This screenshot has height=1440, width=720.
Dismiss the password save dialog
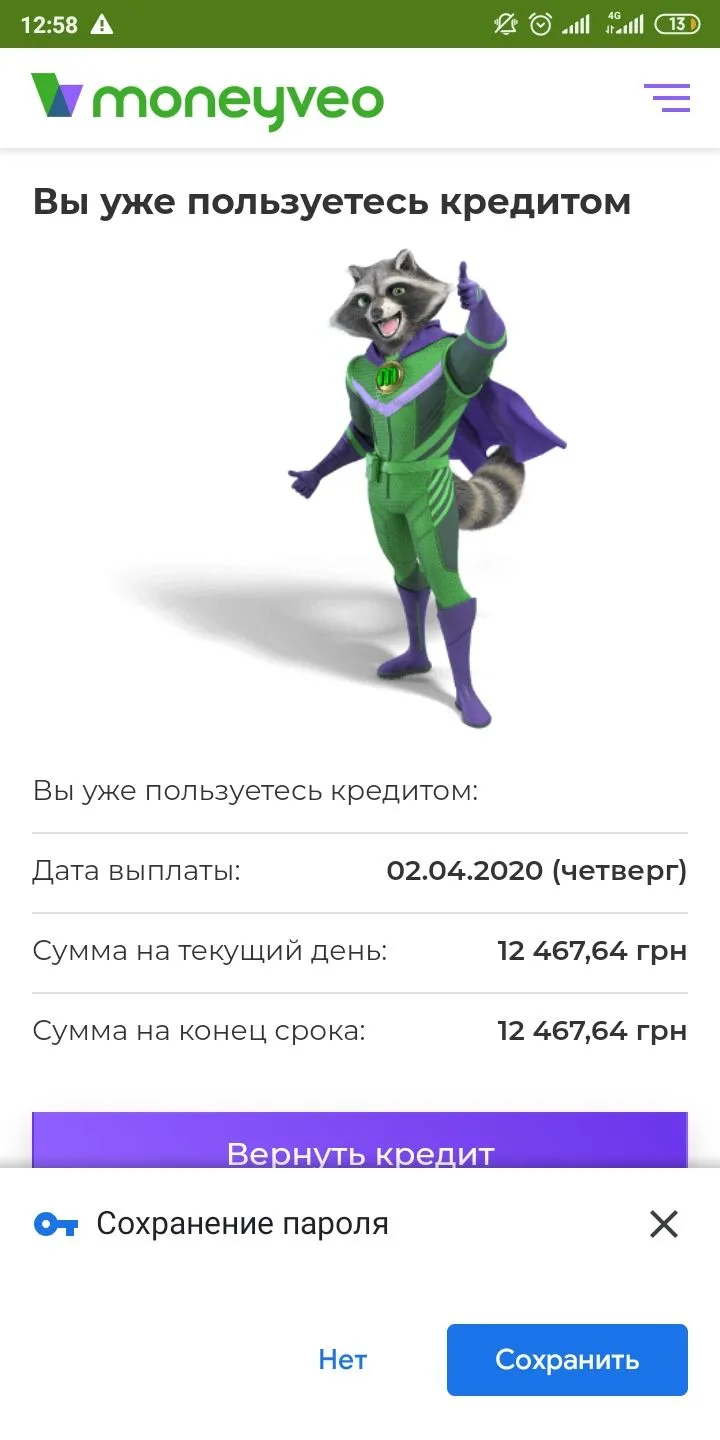[663, 1223]
